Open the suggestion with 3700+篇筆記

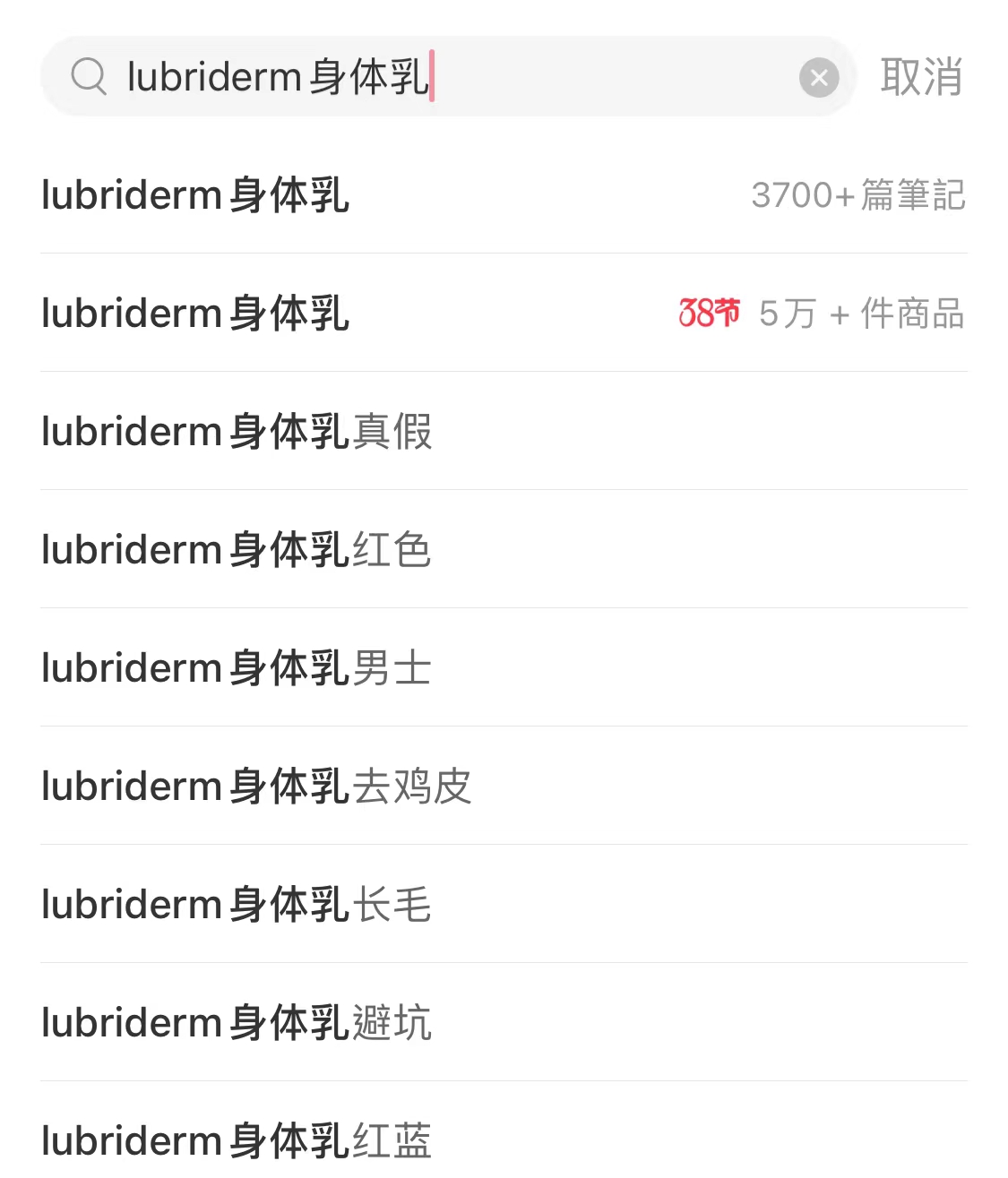point(502,195)
